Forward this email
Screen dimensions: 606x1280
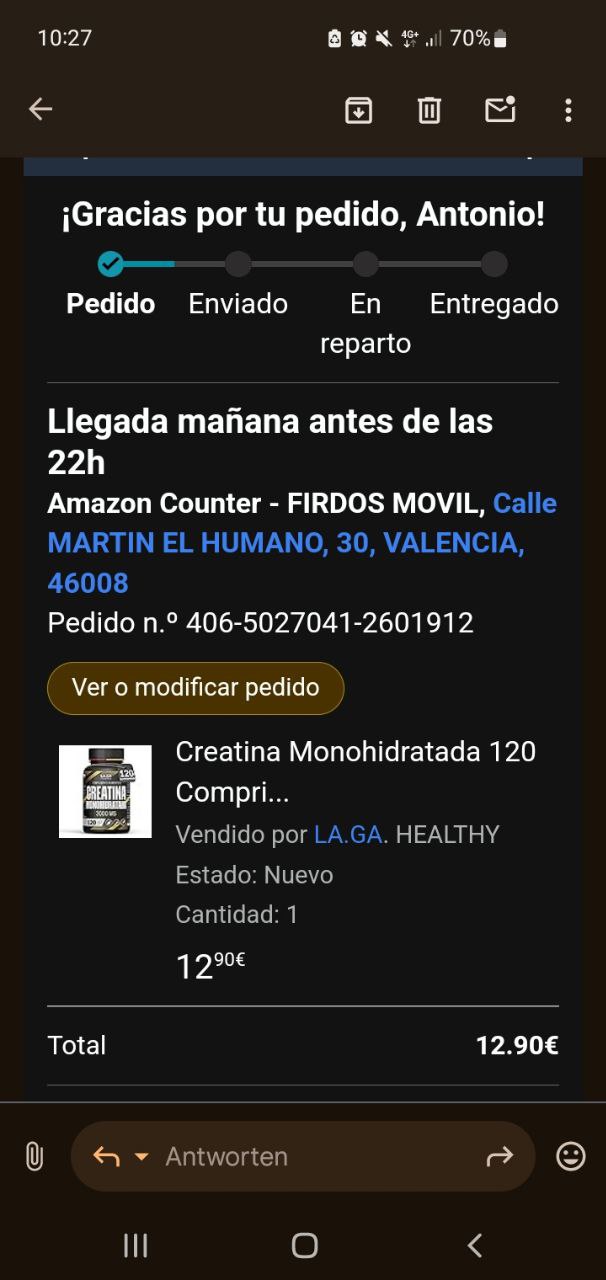click(498, 1157)
